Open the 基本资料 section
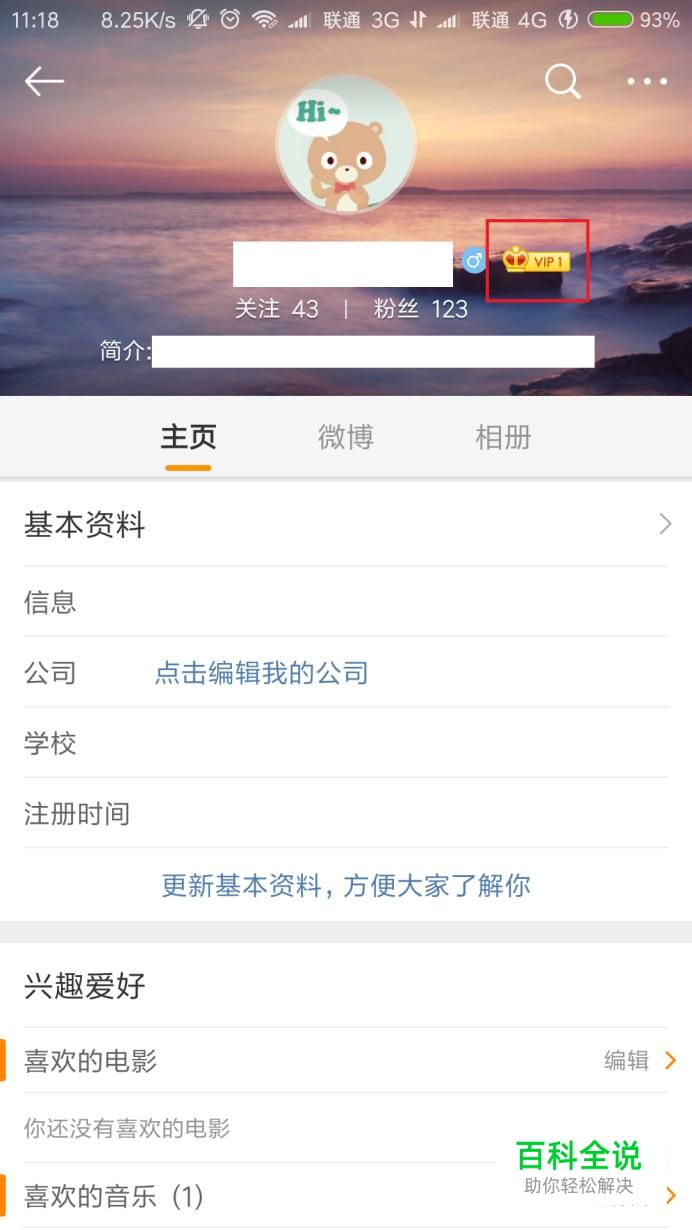This screenshot has height=1230, width=692. (x=346, y=524)
